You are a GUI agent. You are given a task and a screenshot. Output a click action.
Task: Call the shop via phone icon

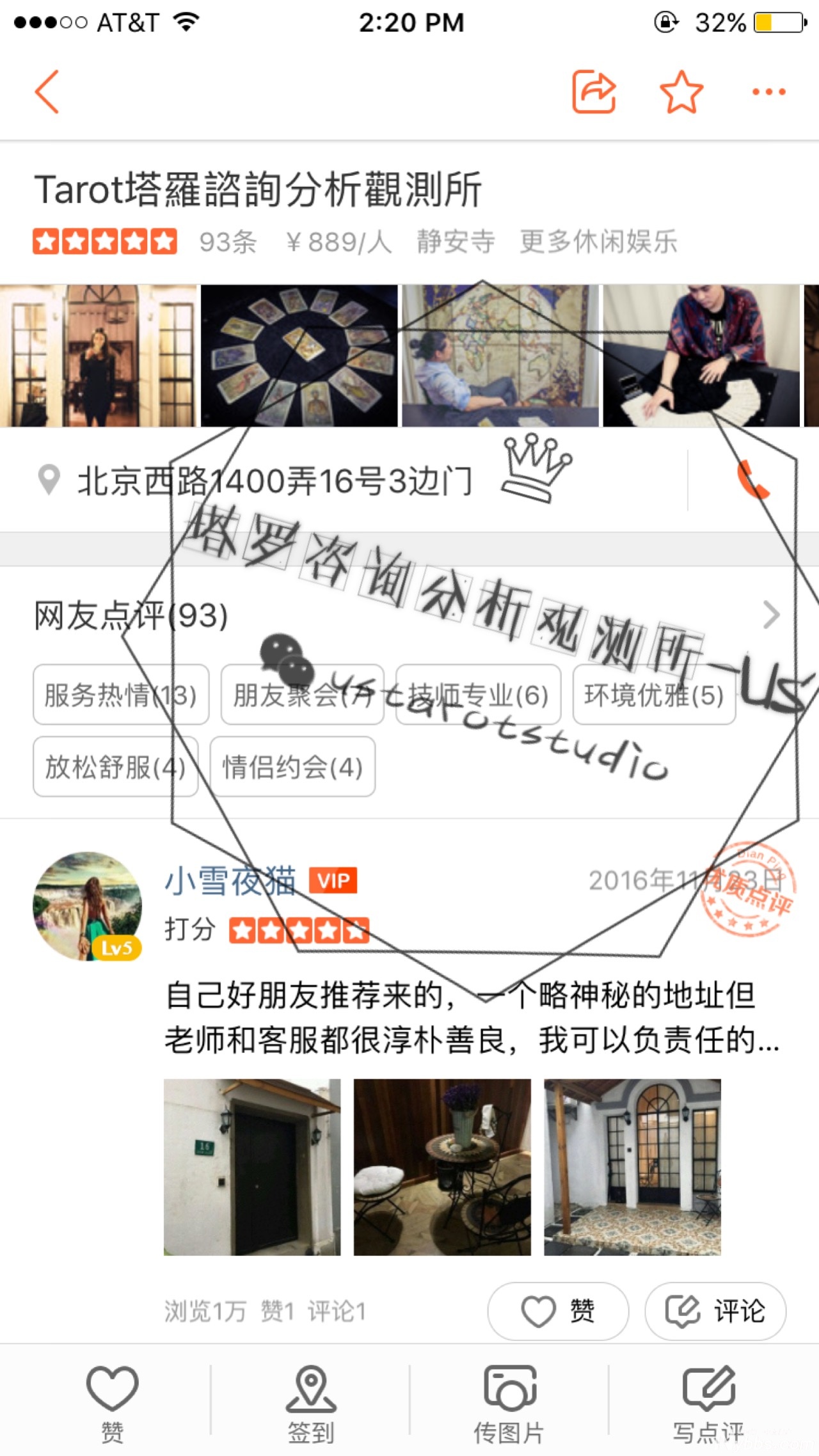(x=752, y=480)
